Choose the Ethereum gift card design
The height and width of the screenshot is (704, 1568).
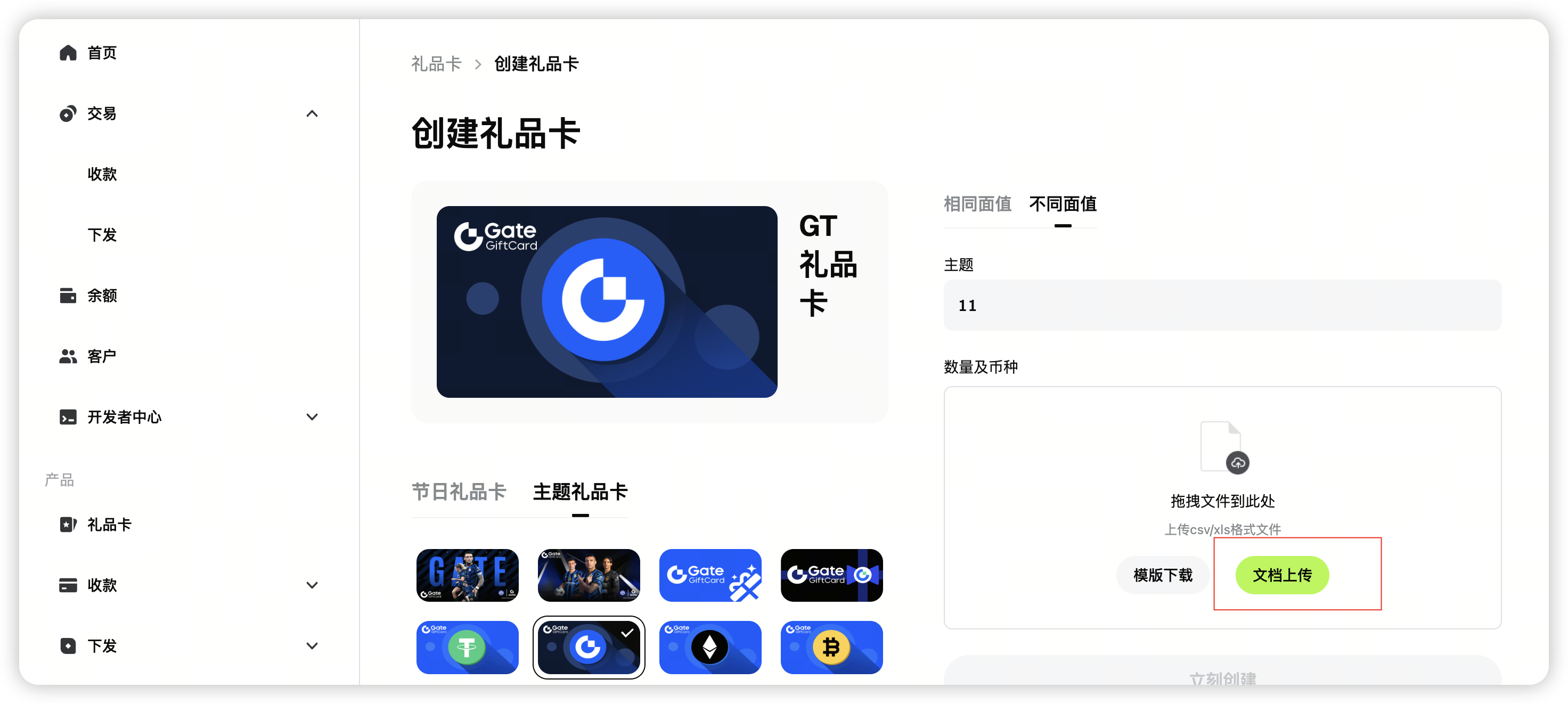710,647
